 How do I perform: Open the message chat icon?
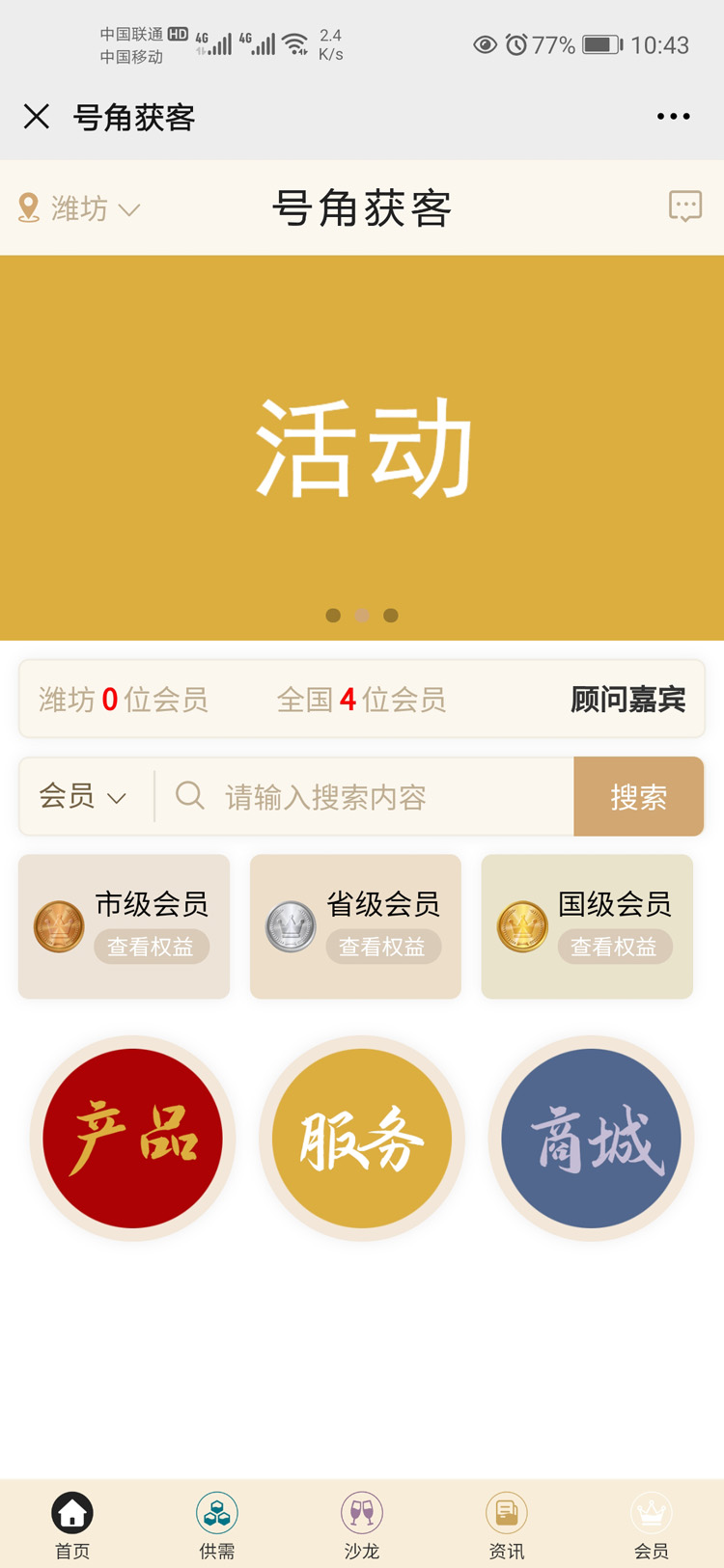684,206
